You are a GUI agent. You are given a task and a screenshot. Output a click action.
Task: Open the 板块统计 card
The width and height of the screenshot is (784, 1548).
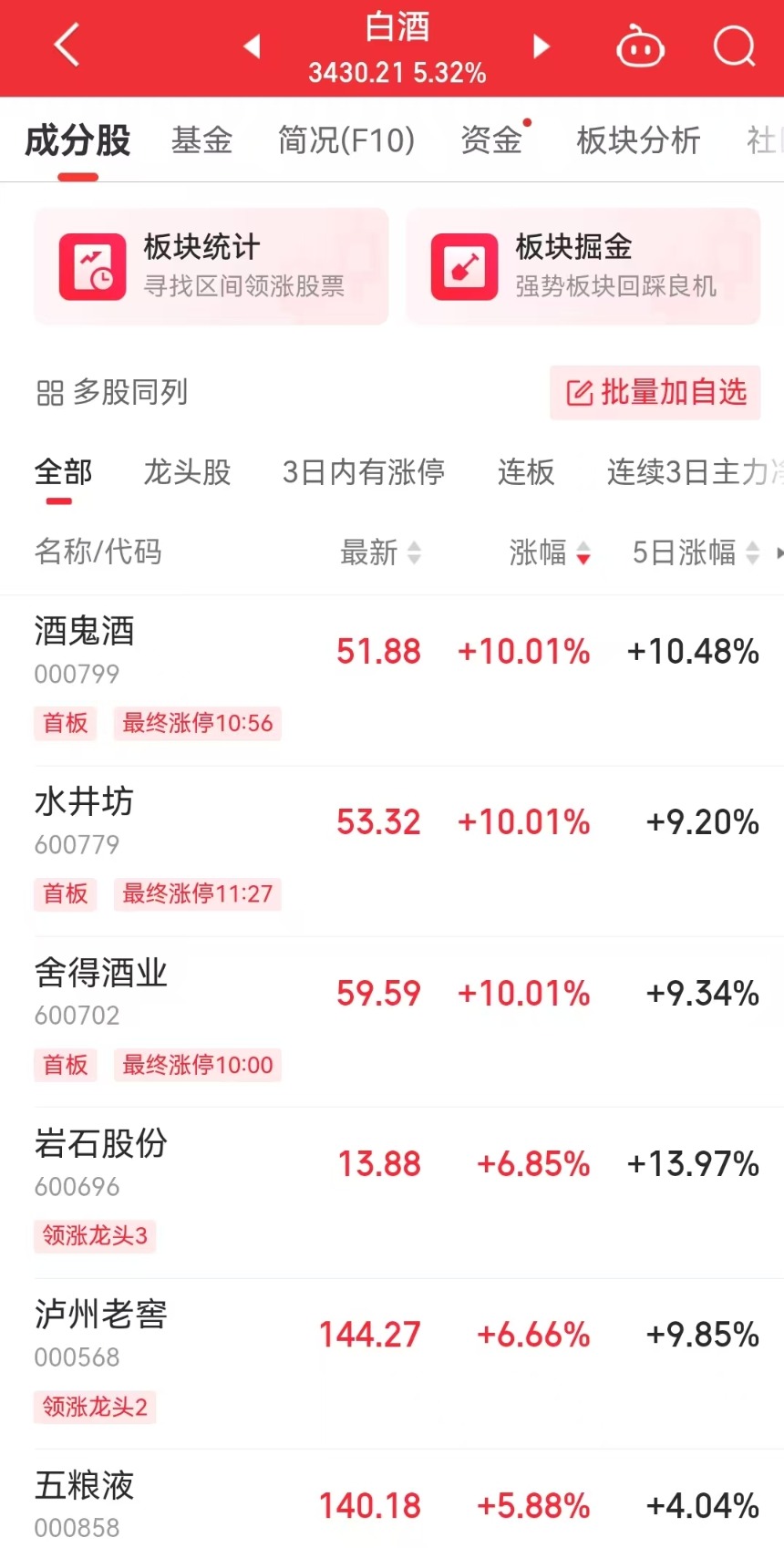[211, 266]
